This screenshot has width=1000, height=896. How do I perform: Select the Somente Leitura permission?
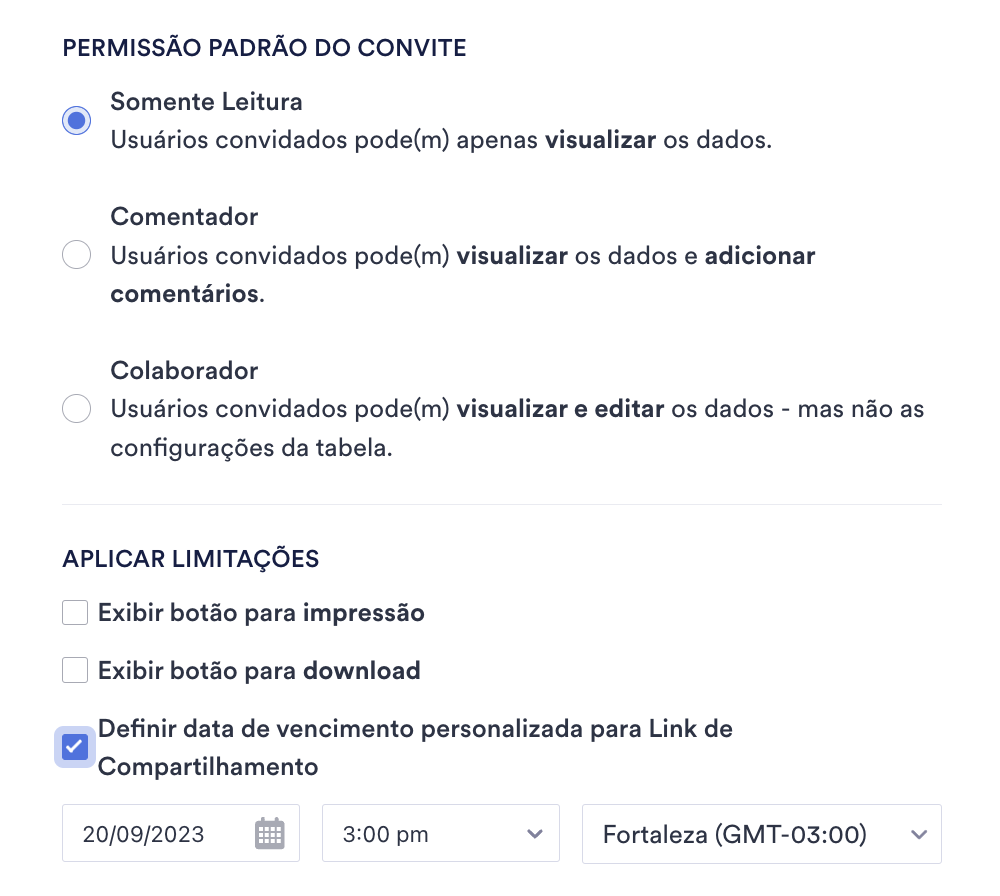(76, 121)
